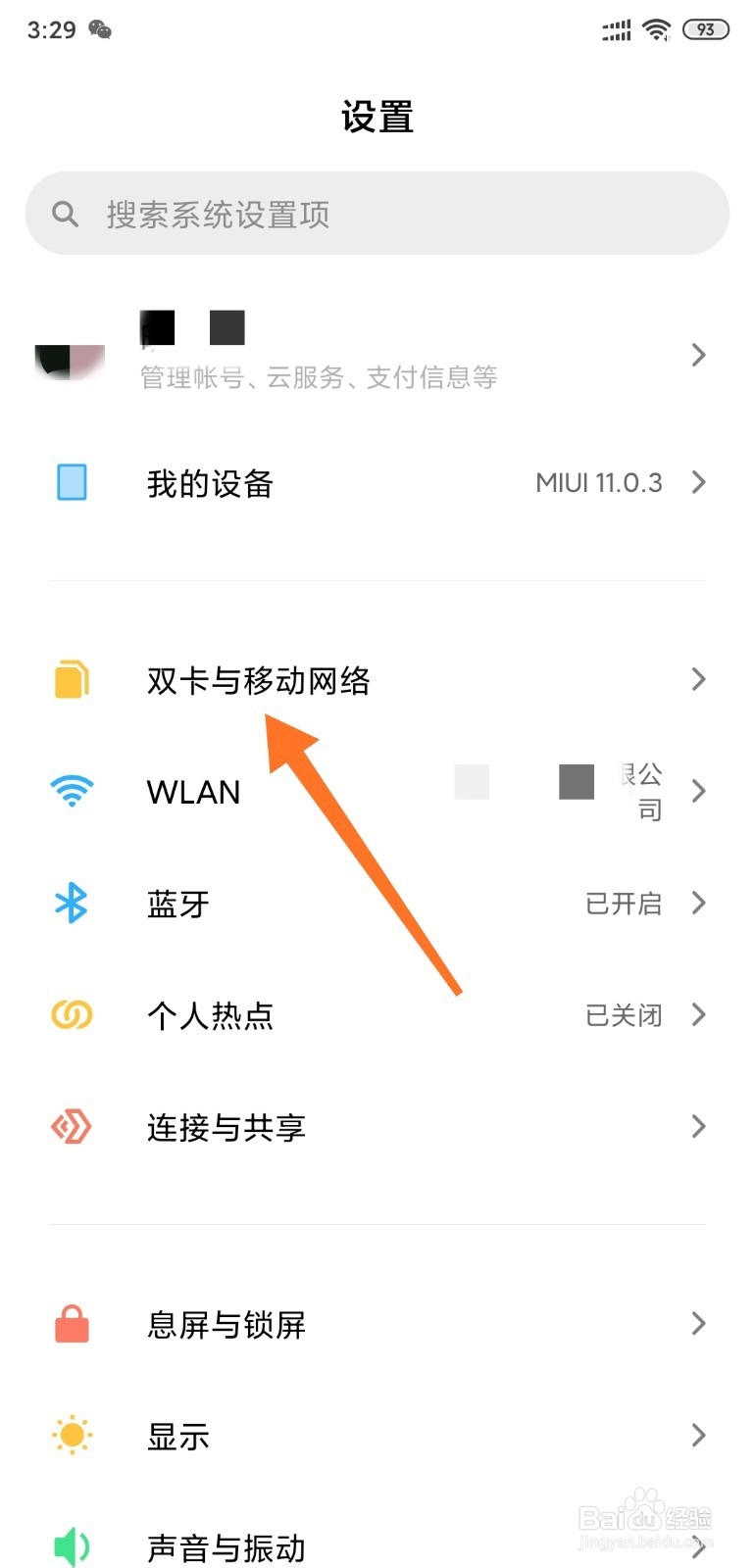Viewport: 755px width, 1568px height.
Task: Select the WLAN wifi icon
Action: [x=70, y=790]
